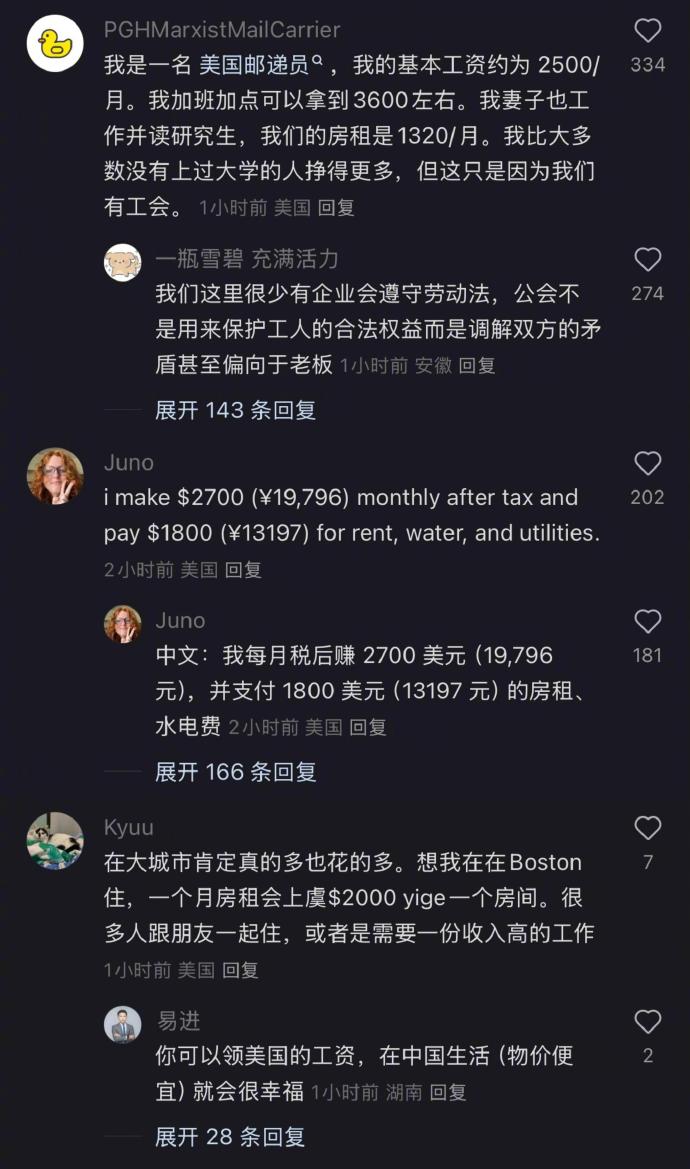The width and height of the screenshot is (690, 1169).
Task: Expand 166 replies under Juno's comment
Action: point(235,772)
